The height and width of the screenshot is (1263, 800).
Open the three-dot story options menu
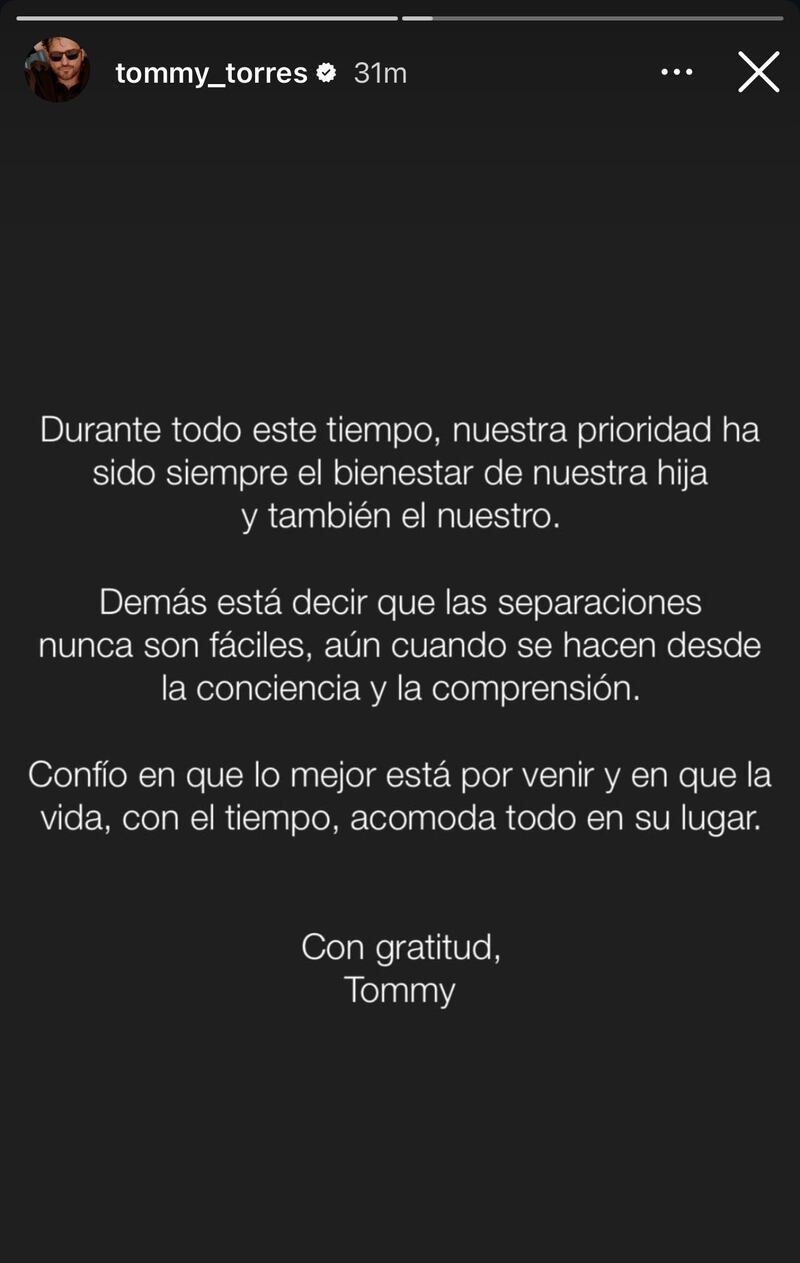pyautogui.click(x=677, y=72)
